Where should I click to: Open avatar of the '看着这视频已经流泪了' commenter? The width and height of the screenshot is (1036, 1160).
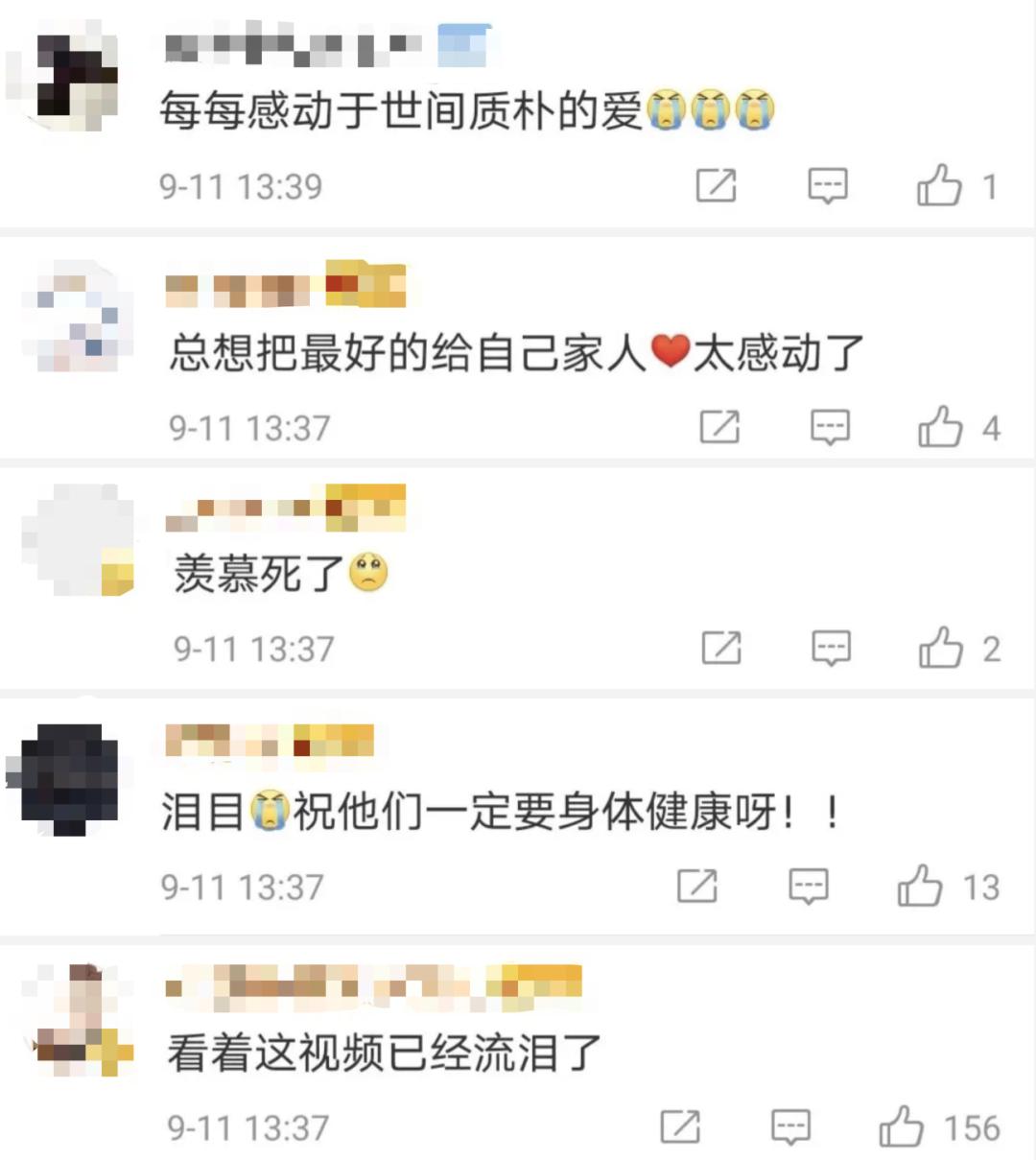pyautogui.click(x=77, y=1021)
